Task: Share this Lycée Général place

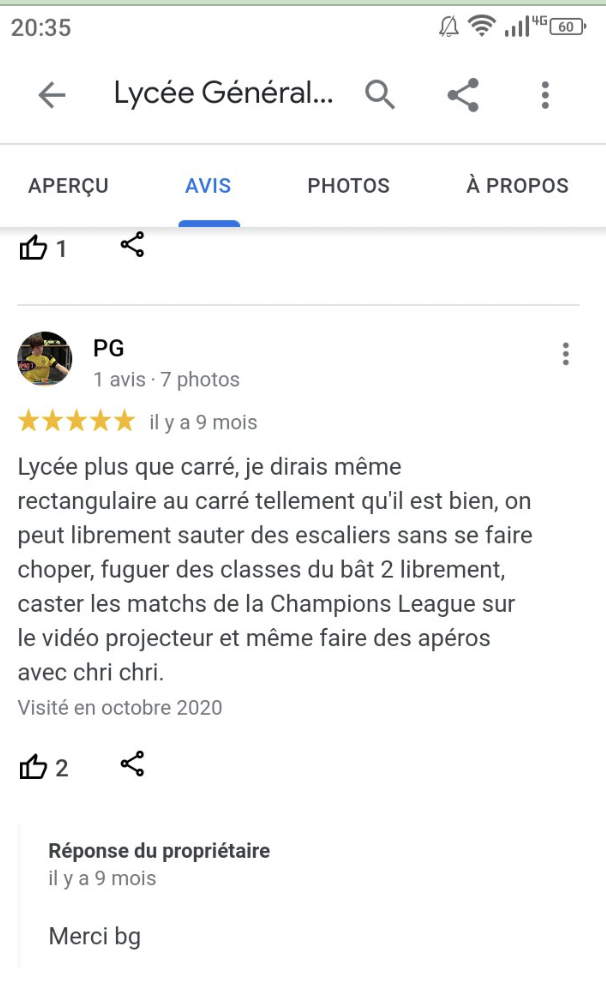Action: click(x=462, y=95)
